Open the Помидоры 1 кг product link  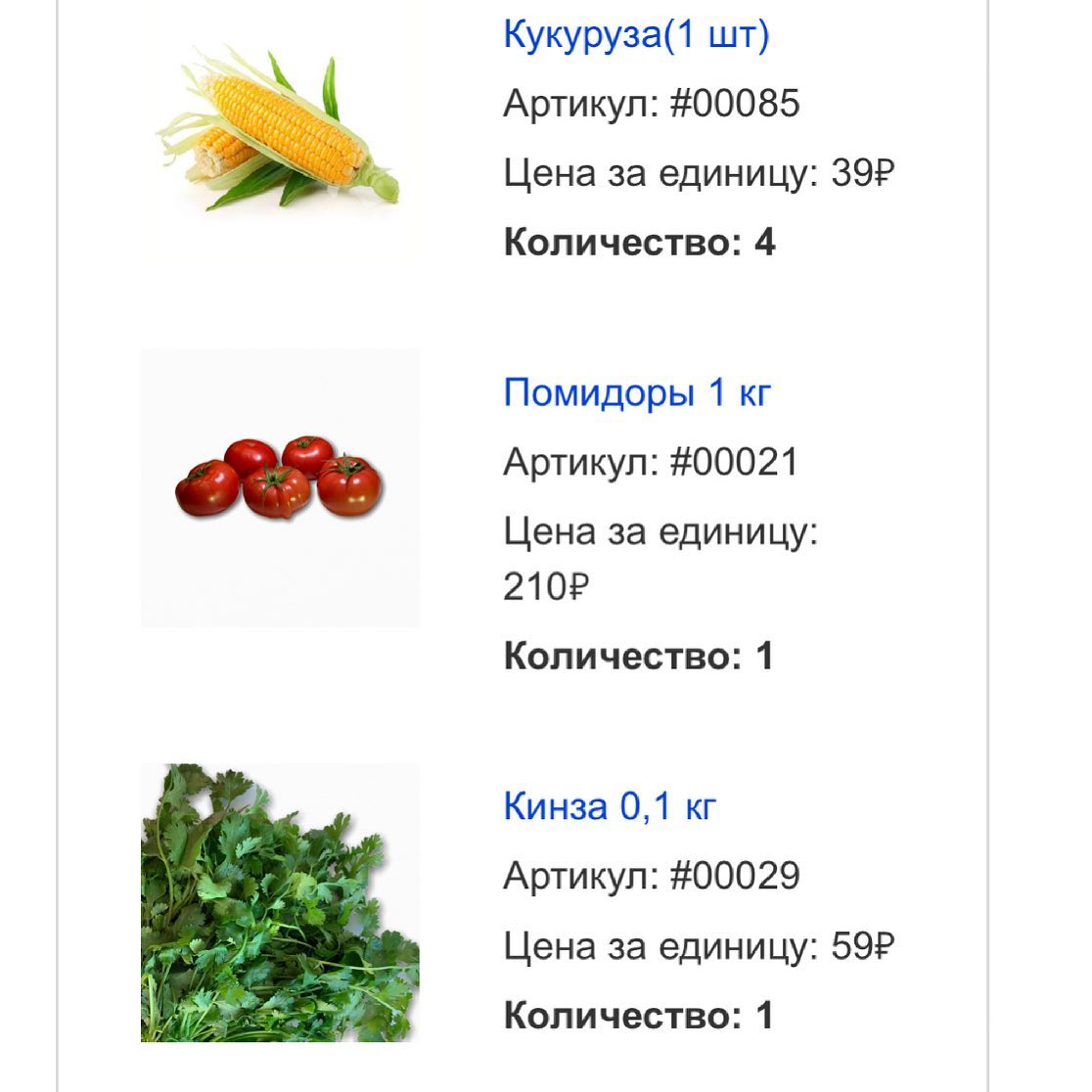[x=636, y=393]
